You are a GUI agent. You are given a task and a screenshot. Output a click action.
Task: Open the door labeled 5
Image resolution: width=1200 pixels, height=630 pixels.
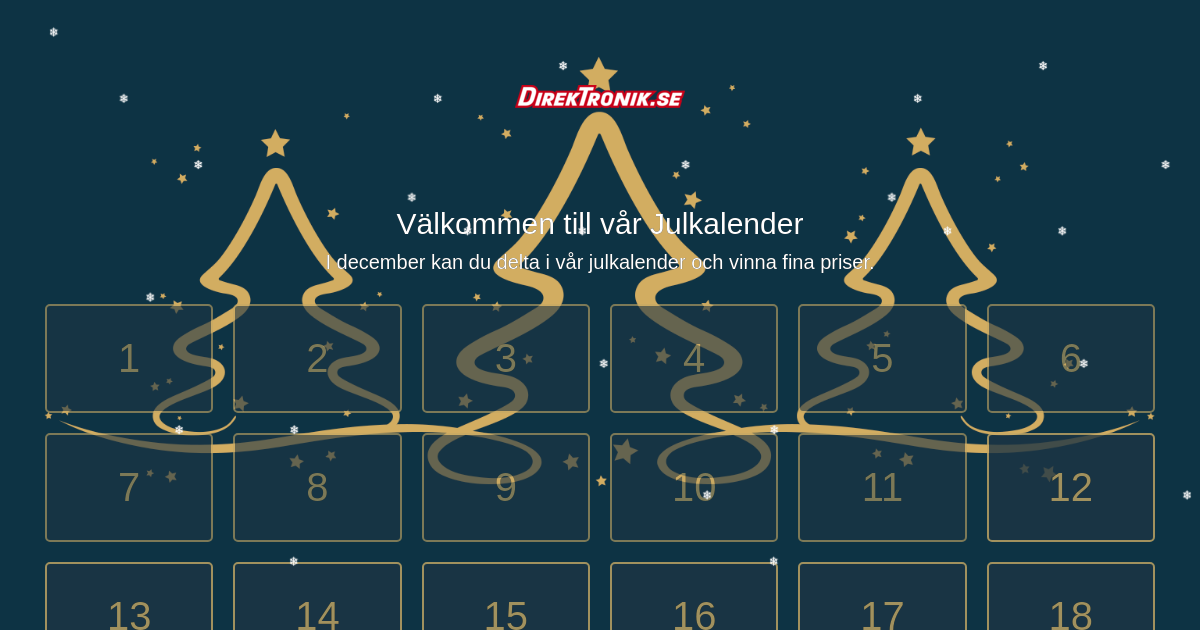point(882,358)
